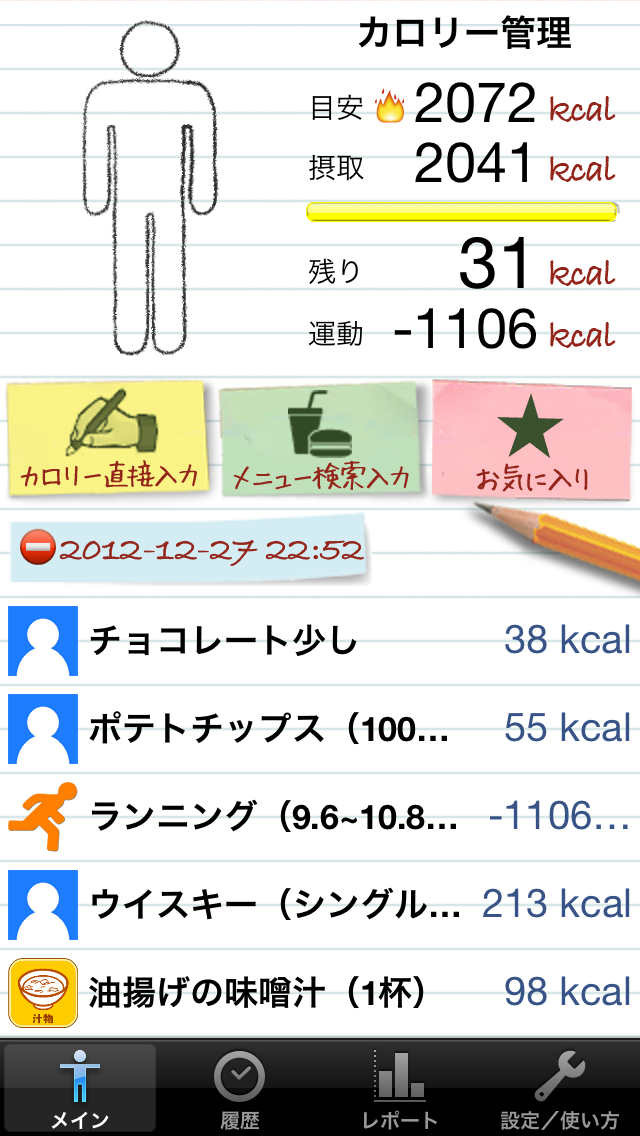Viewport: 640px width, 1136px height.
Task: Open the 油揚げの味噌汁 entry
Action: pyautogui.click(x=320, y=992)
